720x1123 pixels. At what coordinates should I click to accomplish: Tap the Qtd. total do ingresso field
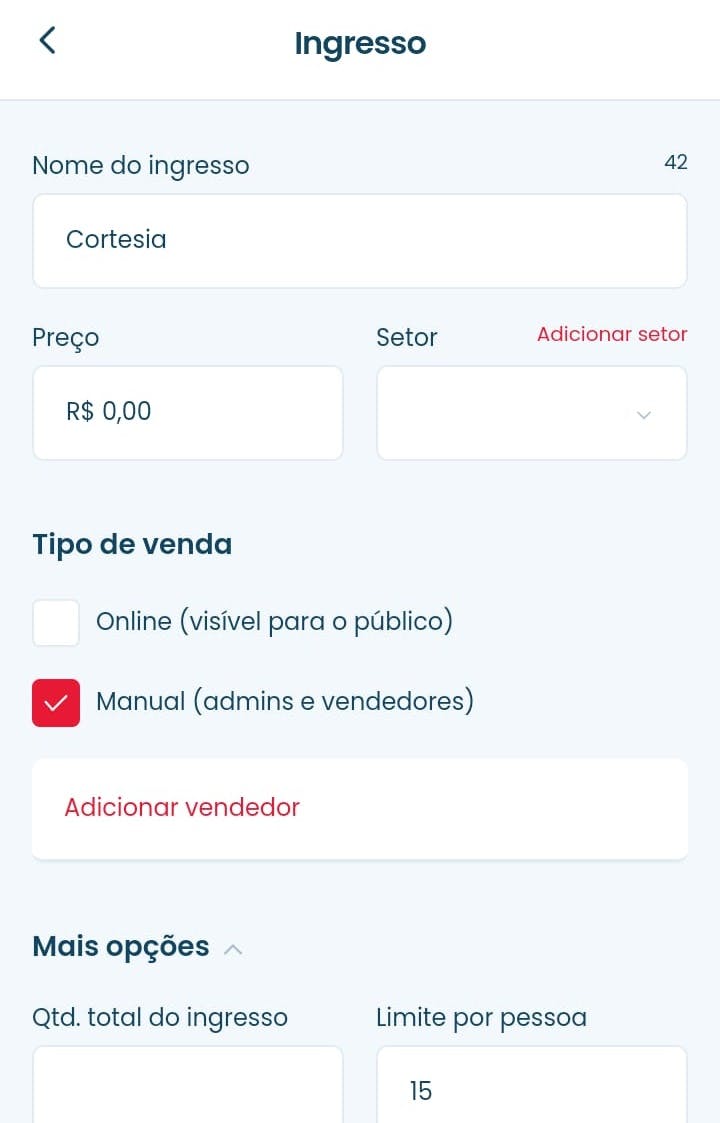point(188,1086)
